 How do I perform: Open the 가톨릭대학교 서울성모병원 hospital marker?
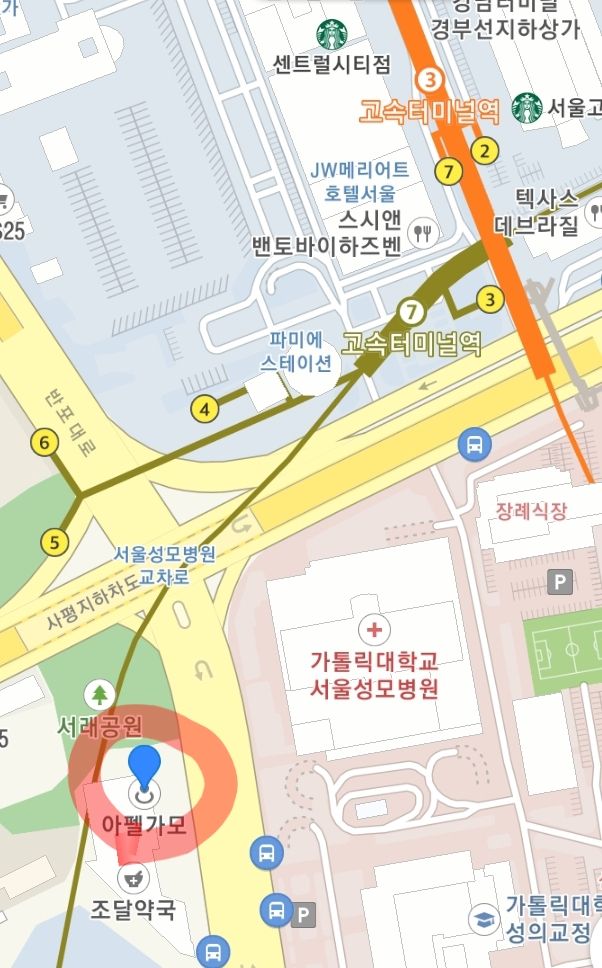(x=375, y=630)
